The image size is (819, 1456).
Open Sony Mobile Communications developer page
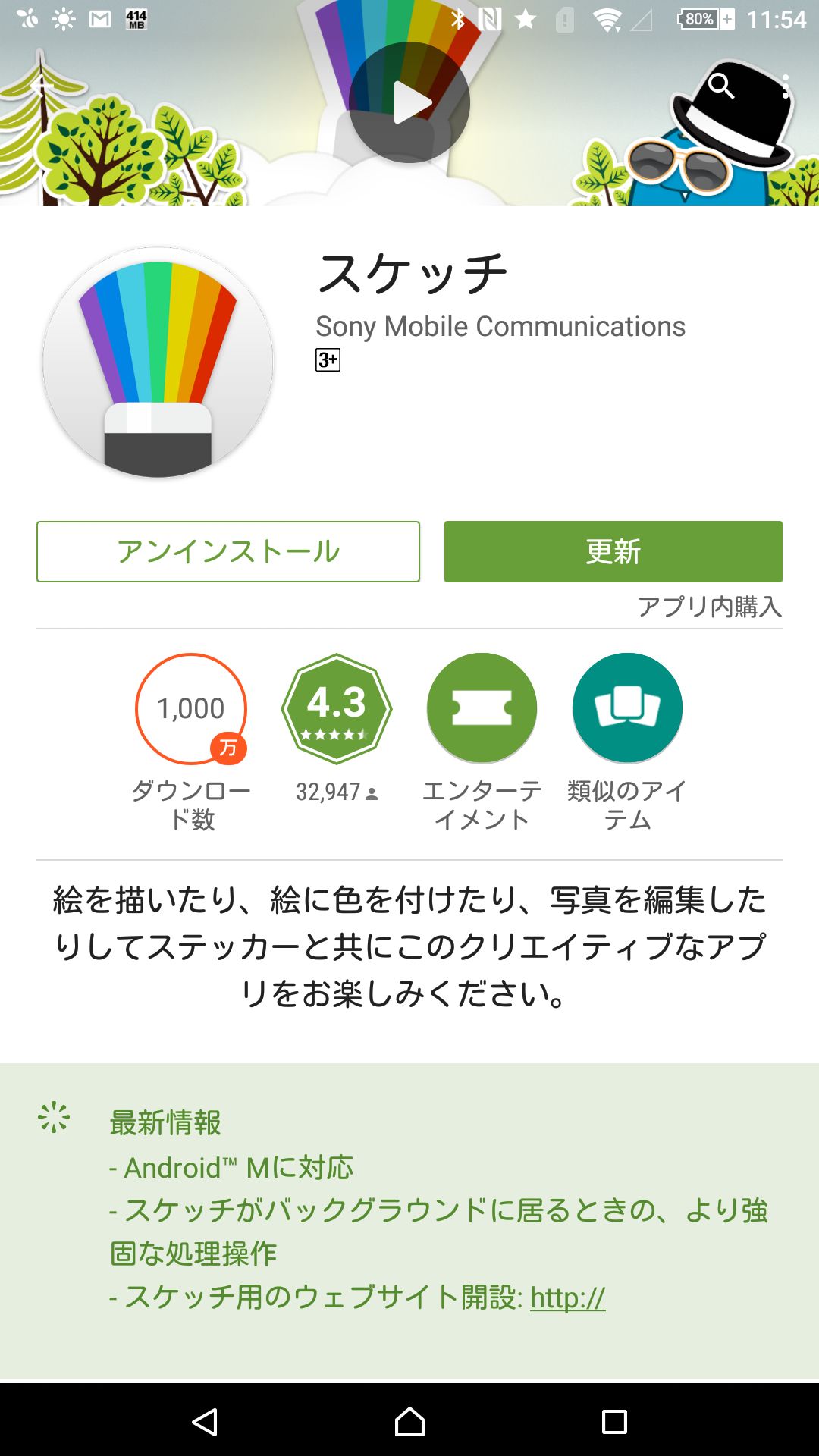500,326
